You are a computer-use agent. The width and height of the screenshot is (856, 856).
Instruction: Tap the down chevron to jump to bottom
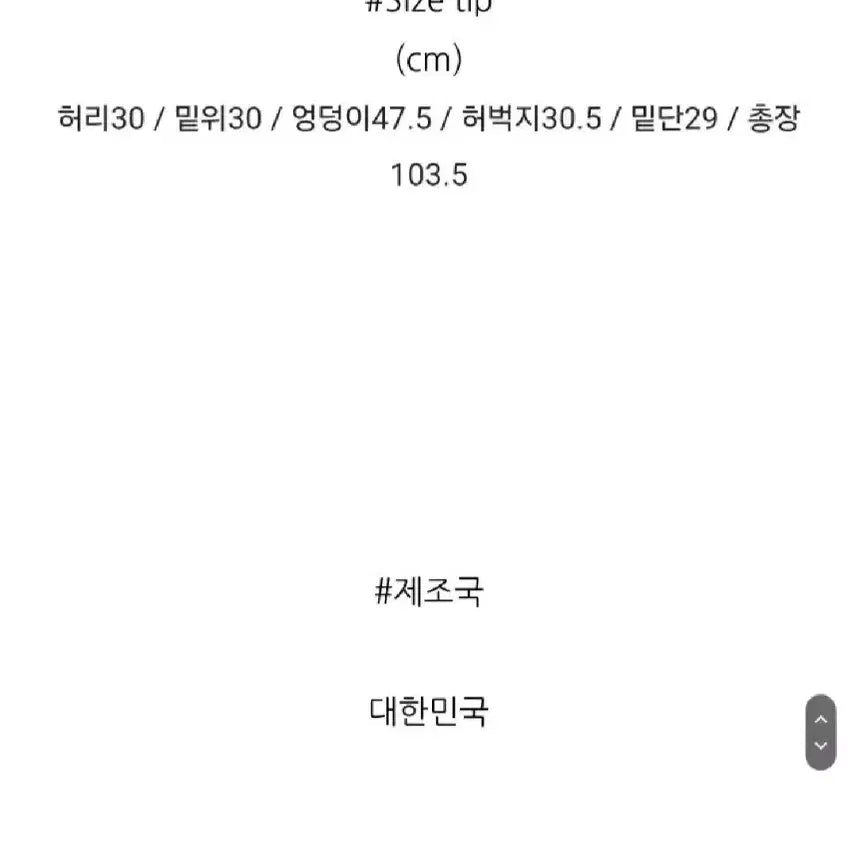(x=820, y=746)
